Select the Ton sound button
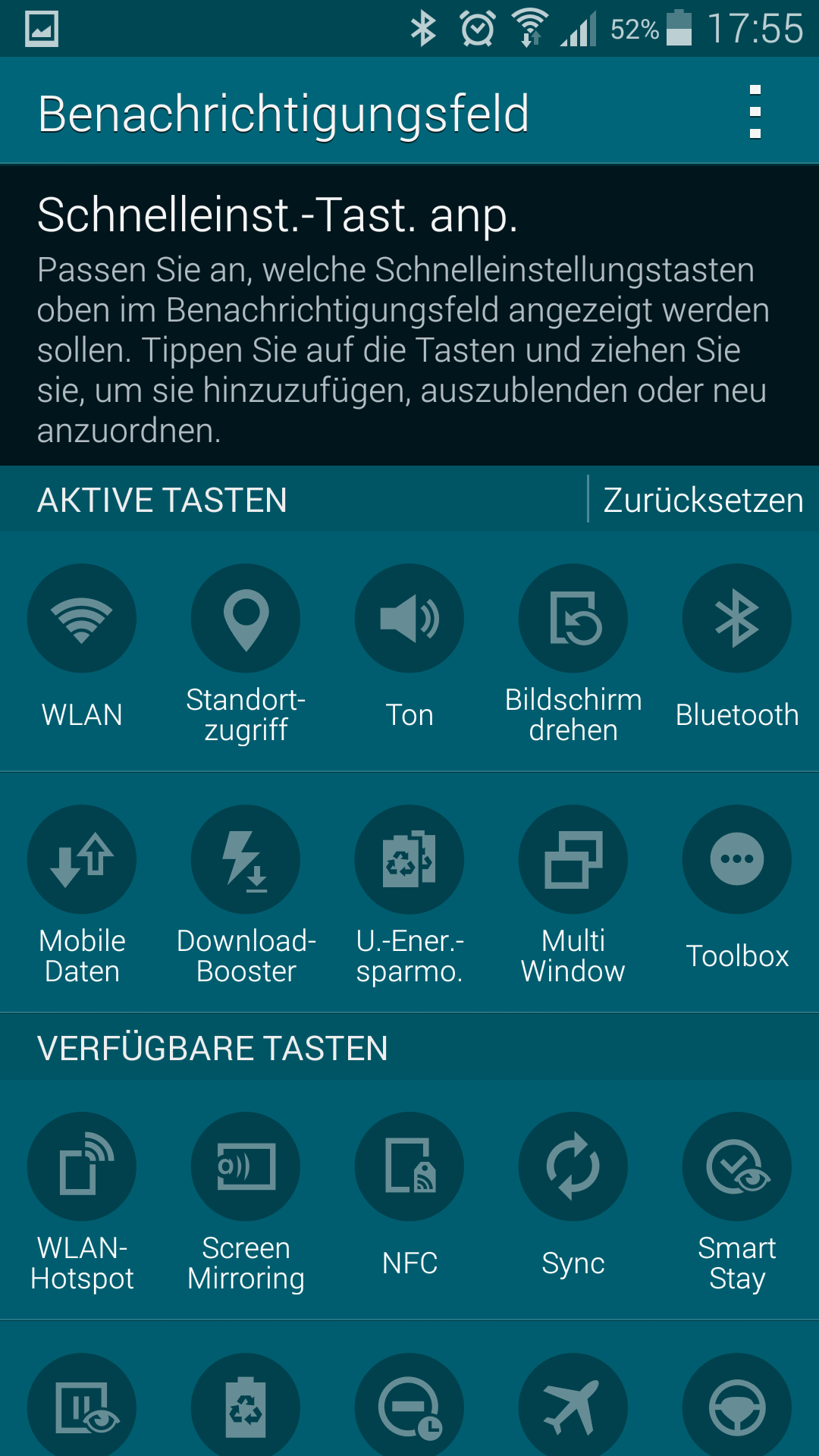Viewport: 819px width, 1456px height. [x=409, y=619]
